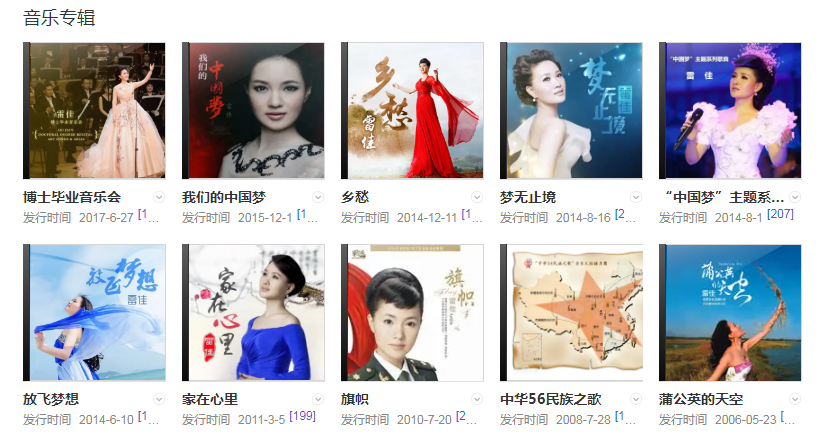Open the 旗帜 album cover
839x436 pixels.
point(412,312)
